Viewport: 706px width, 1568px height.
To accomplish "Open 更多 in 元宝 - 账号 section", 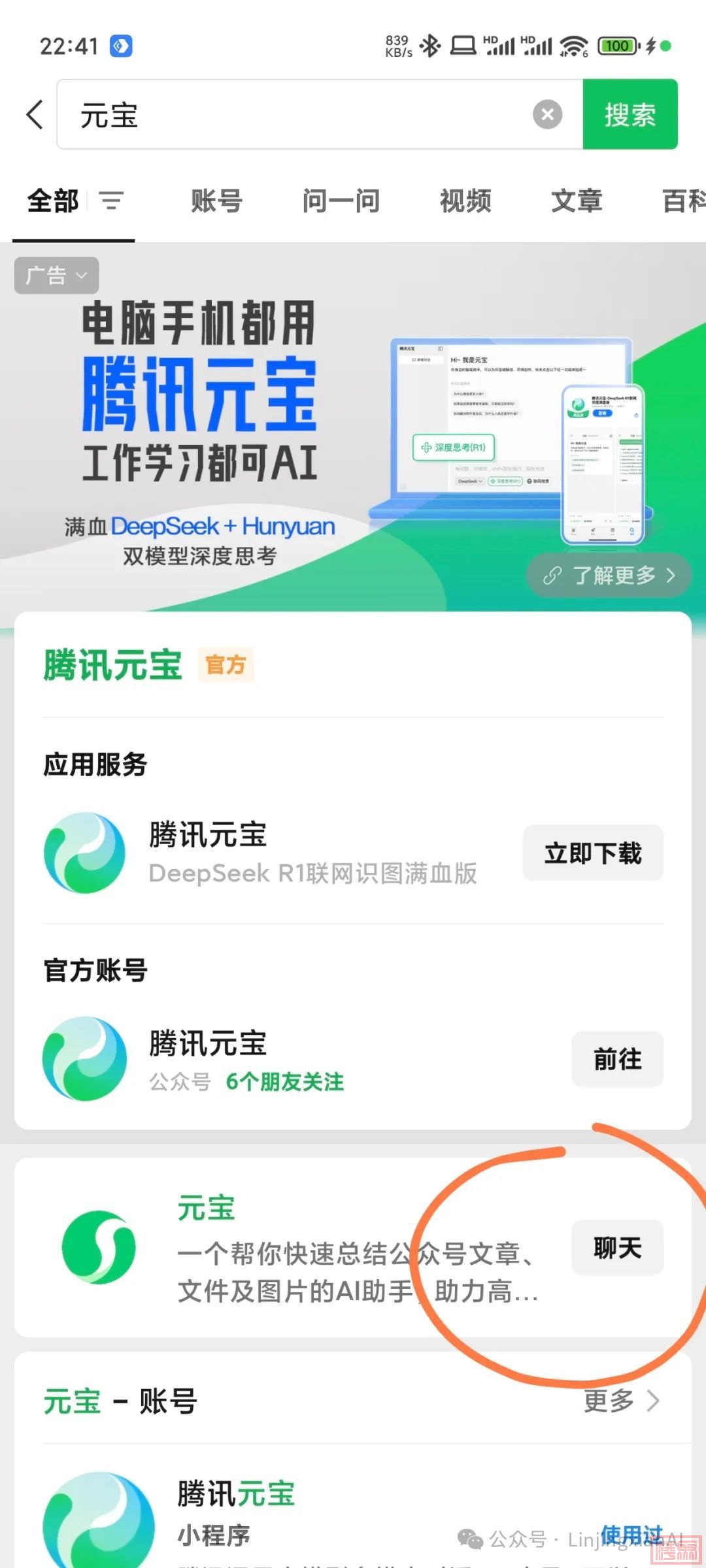I will 621,1401.
